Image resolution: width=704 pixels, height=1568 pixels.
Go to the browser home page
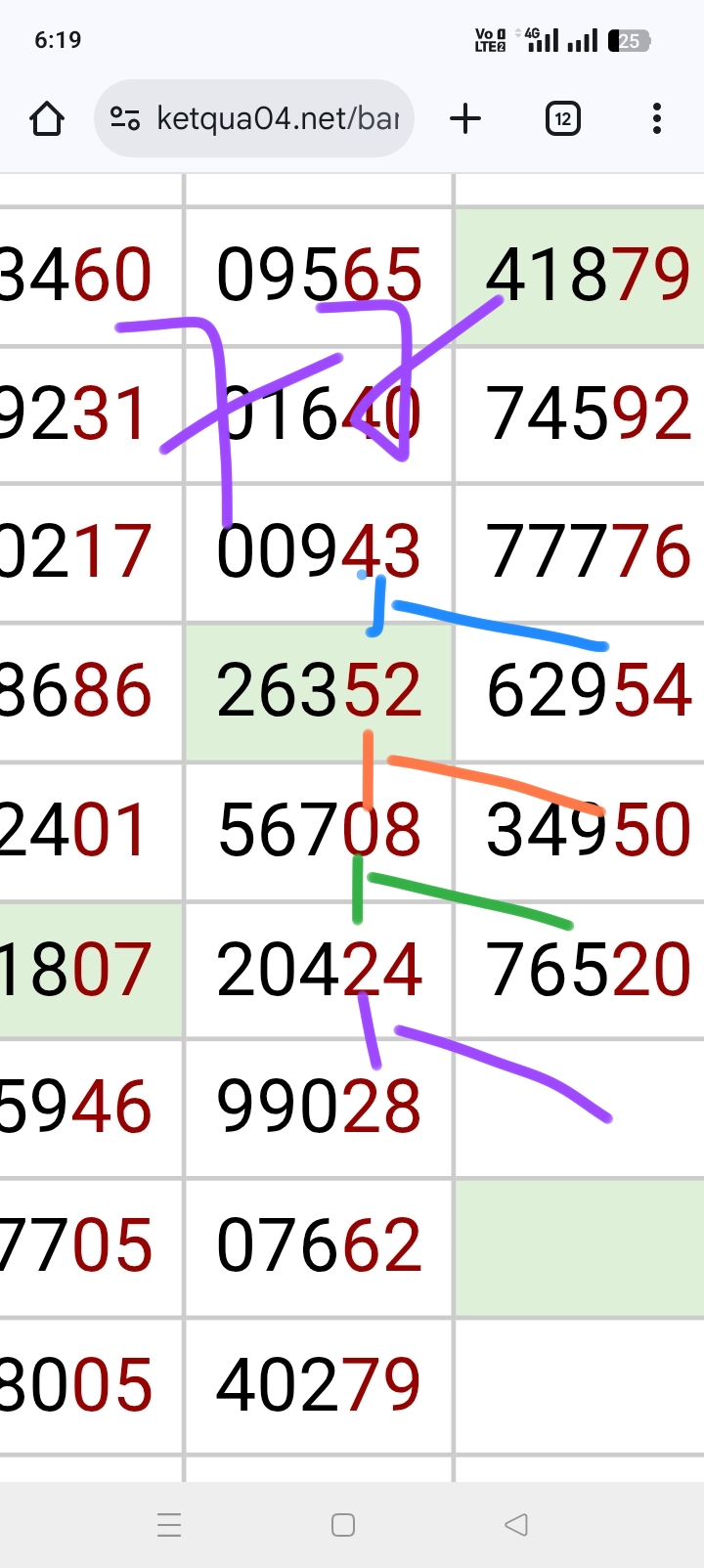47,119
